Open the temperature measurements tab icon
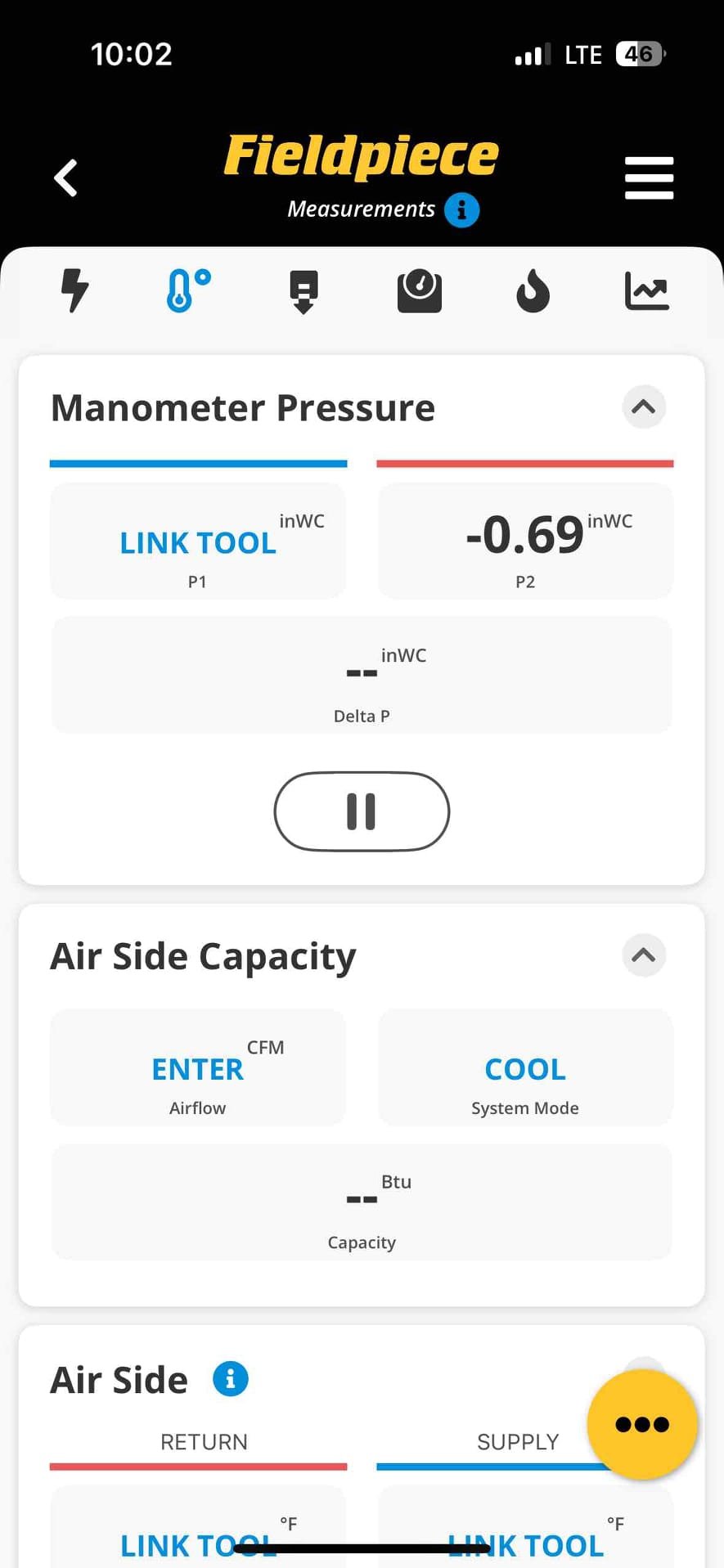Image resolution: width=724 pixels, height=1568 pixels. (187, 291)
